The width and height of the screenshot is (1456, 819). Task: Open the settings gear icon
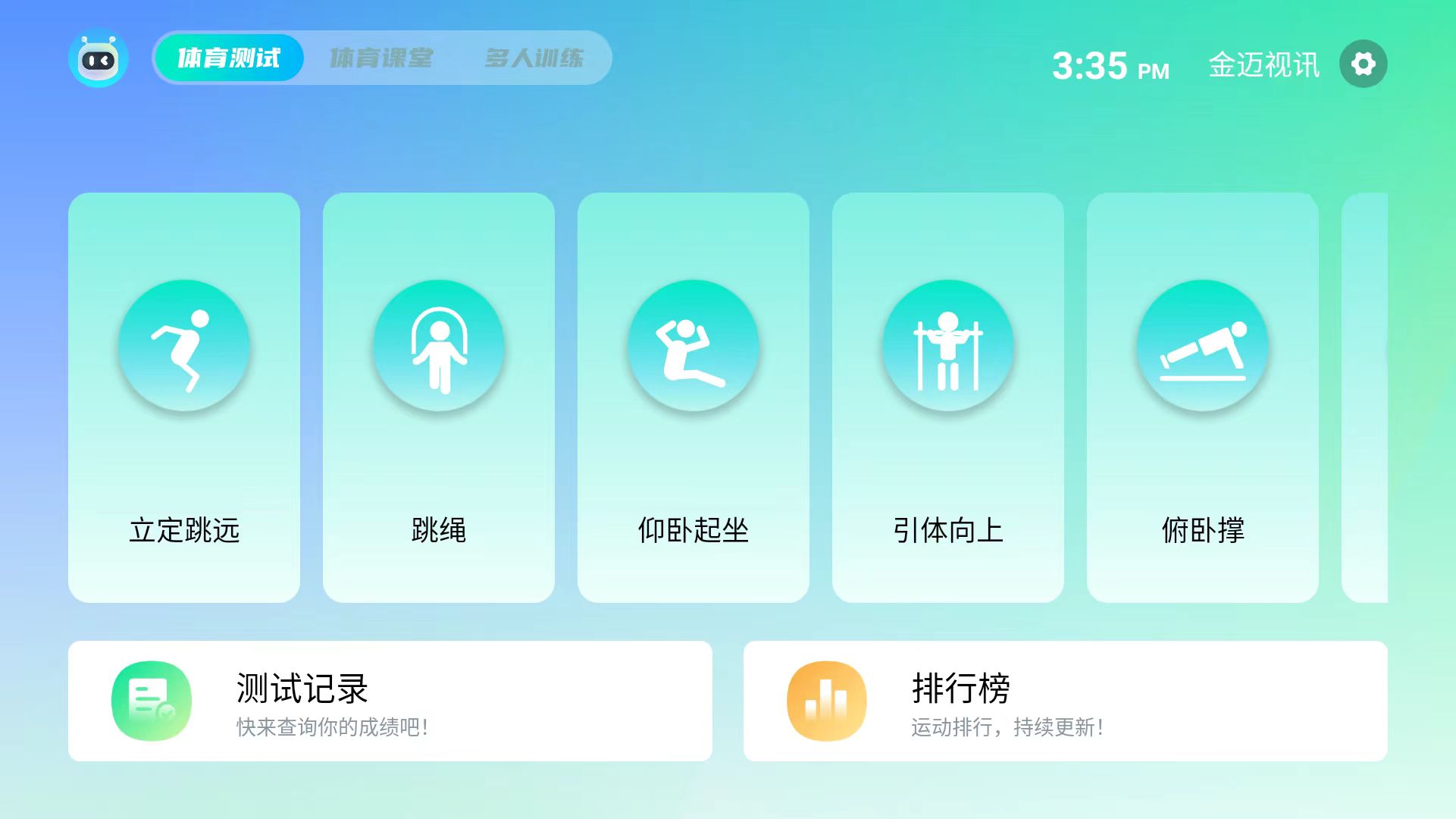(1363, 64)
